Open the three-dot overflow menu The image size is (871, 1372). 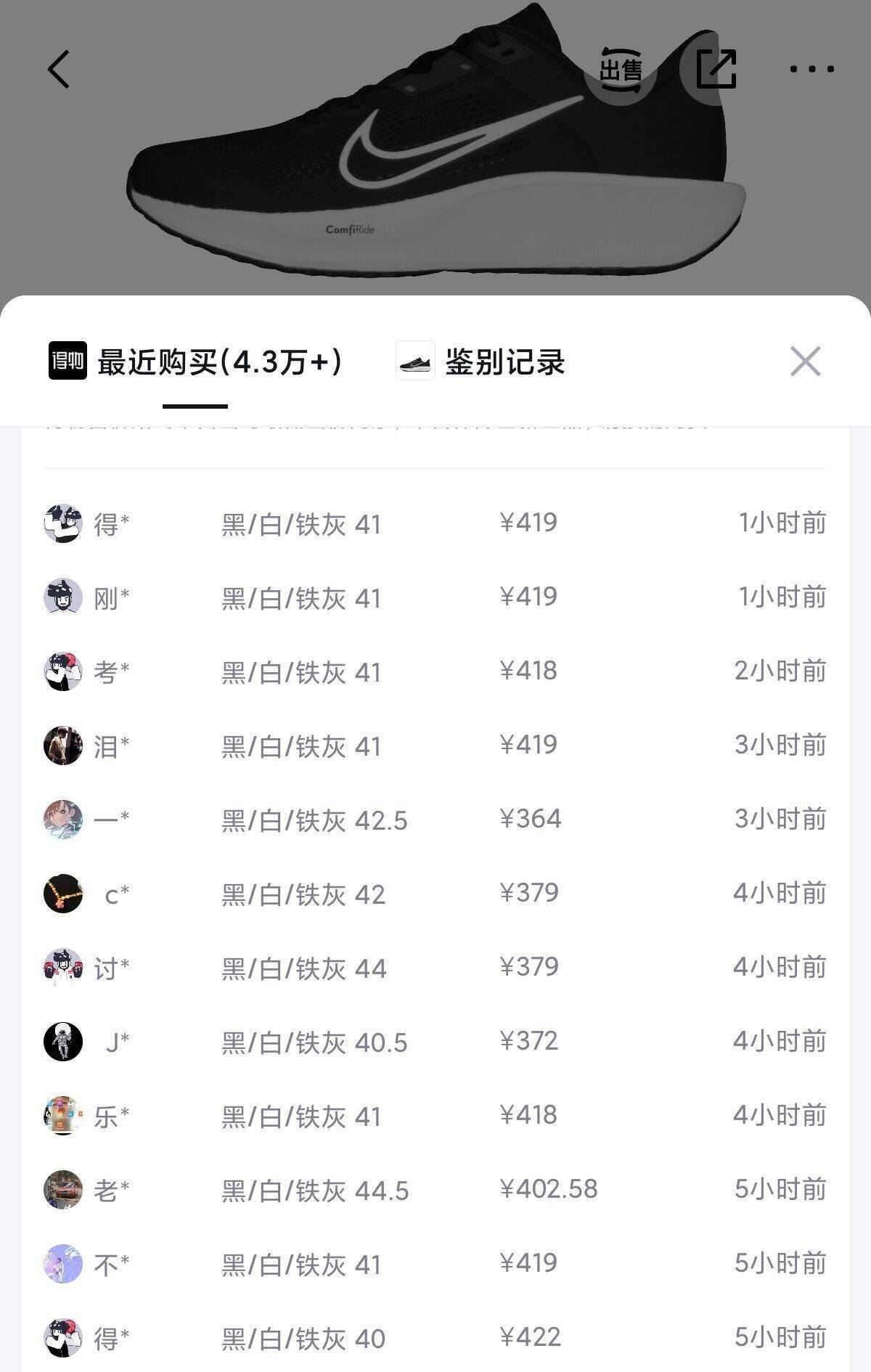[811, 70]
